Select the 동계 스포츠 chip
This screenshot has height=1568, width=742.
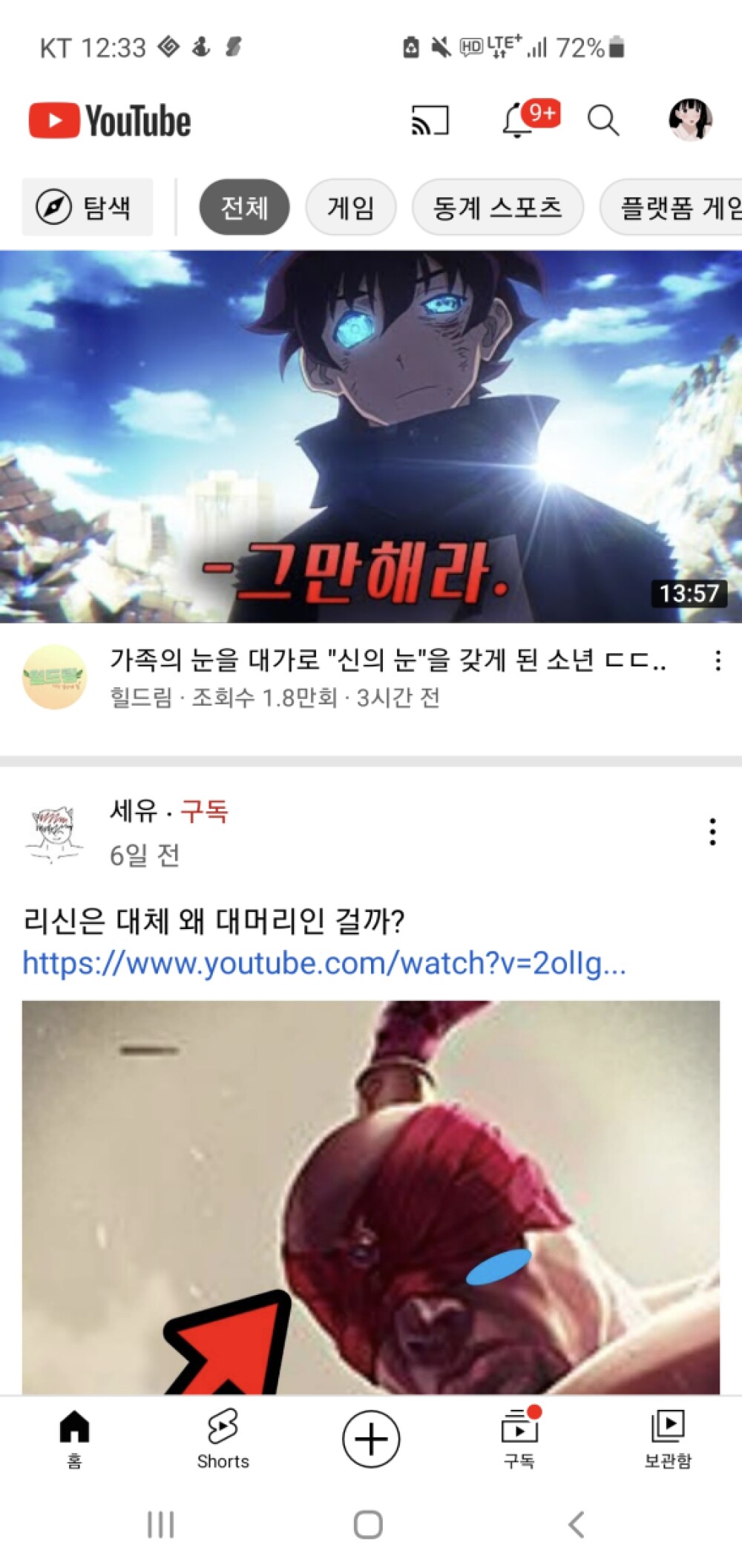point(497,207)
